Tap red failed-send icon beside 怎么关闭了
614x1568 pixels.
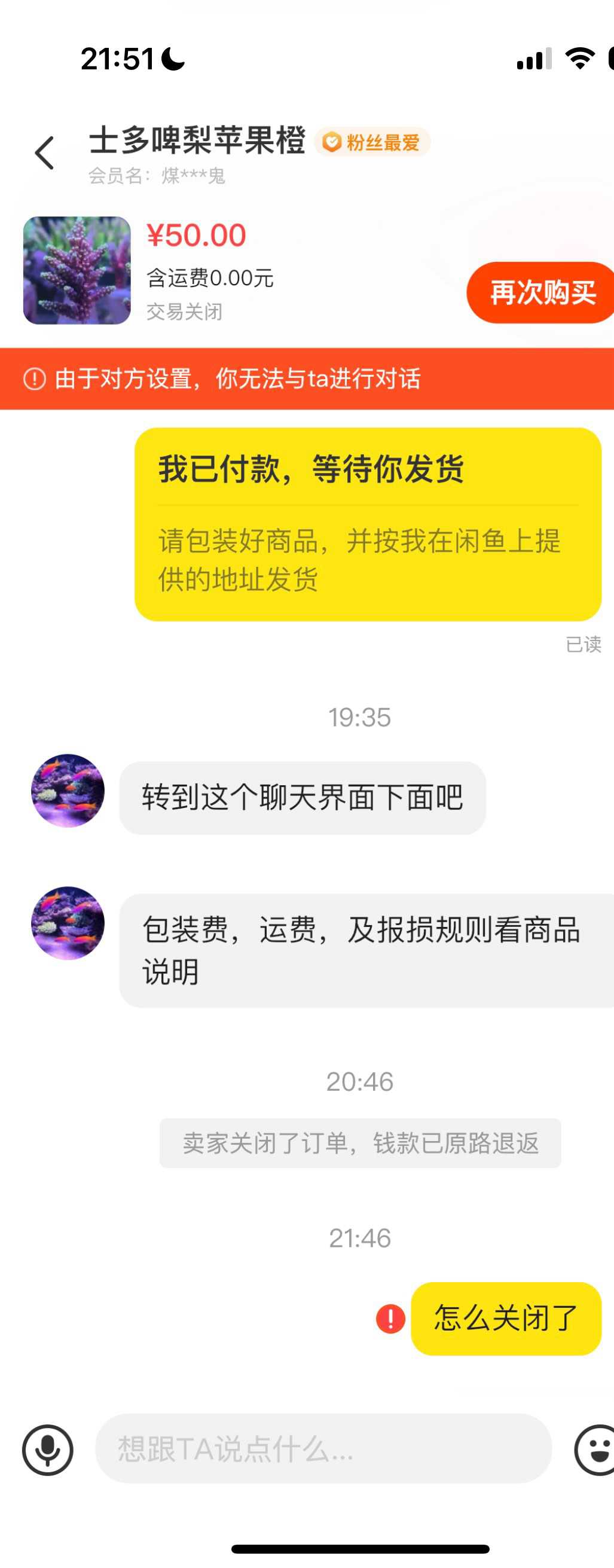coord(390,1319)
